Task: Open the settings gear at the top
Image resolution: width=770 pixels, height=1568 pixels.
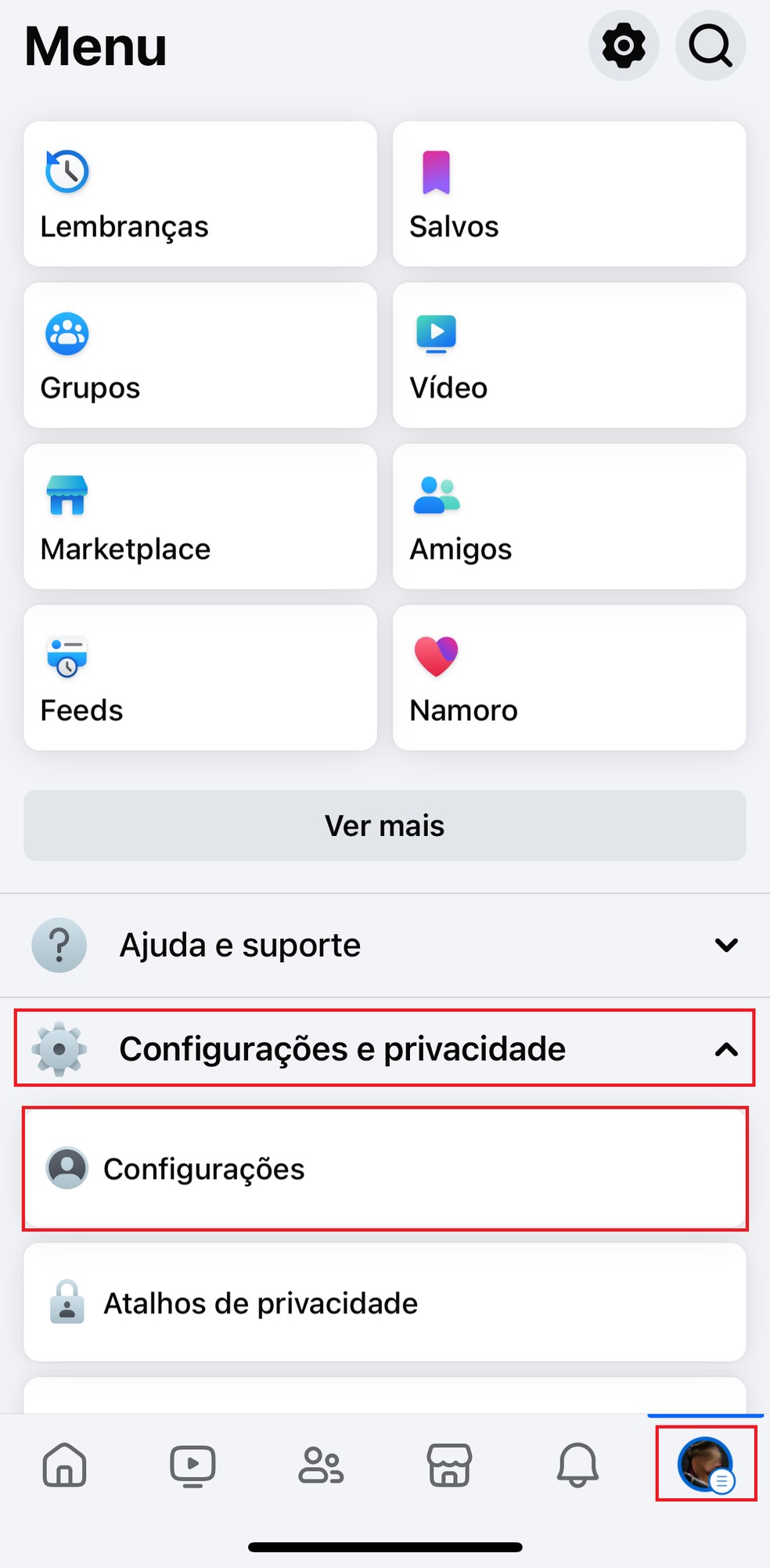Action: [623, 45]
